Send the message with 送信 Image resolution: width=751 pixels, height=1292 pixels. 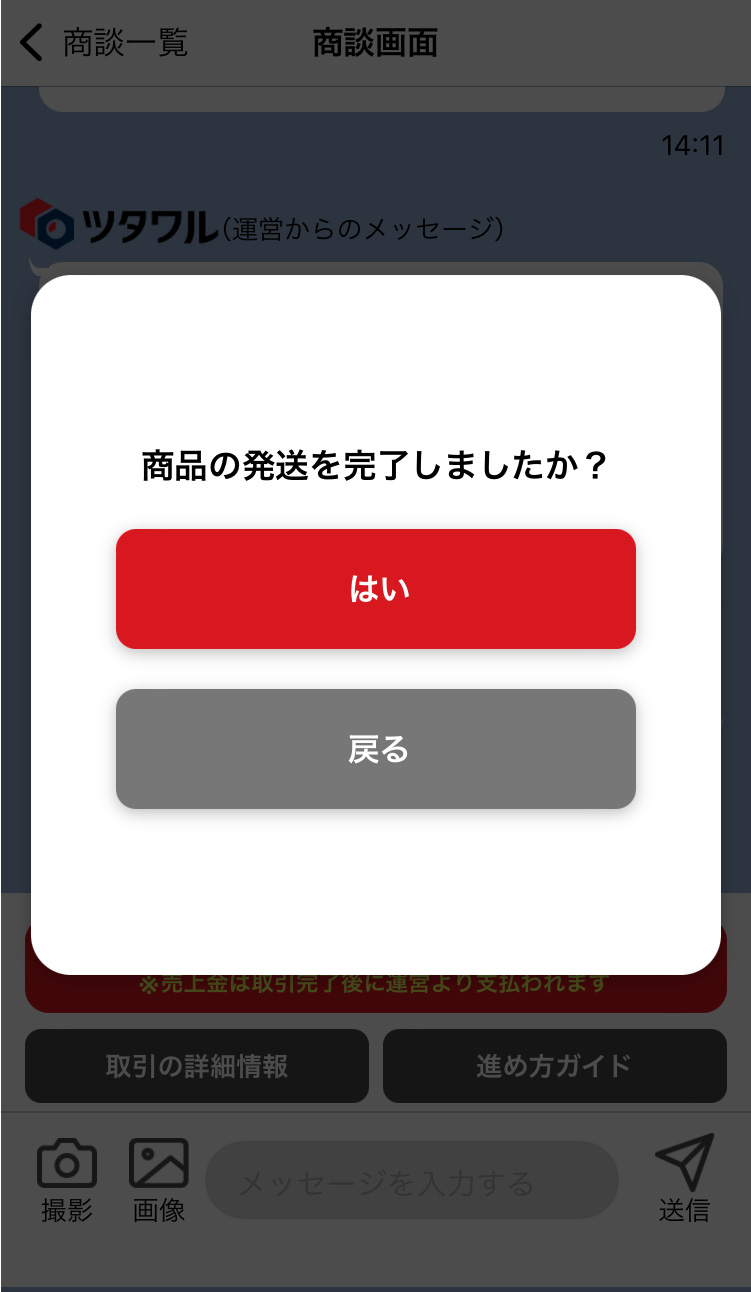pos(685,1178)
